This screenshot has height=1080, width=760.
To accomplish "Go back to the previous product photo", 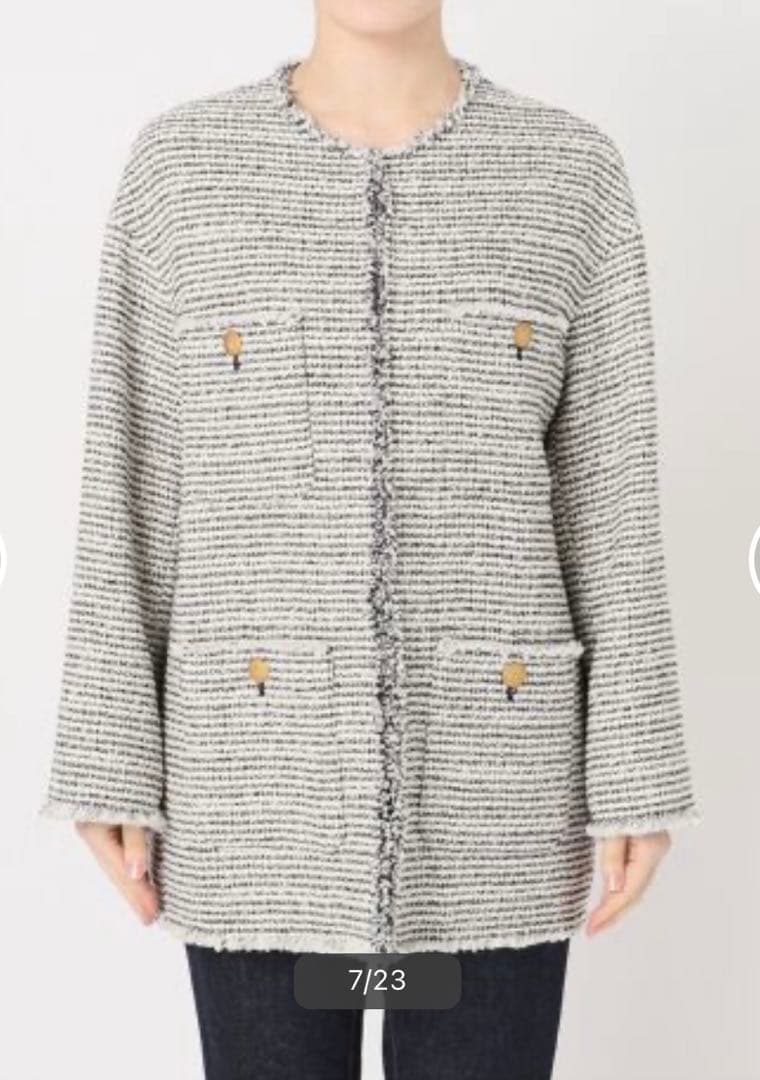I will 3,560.
